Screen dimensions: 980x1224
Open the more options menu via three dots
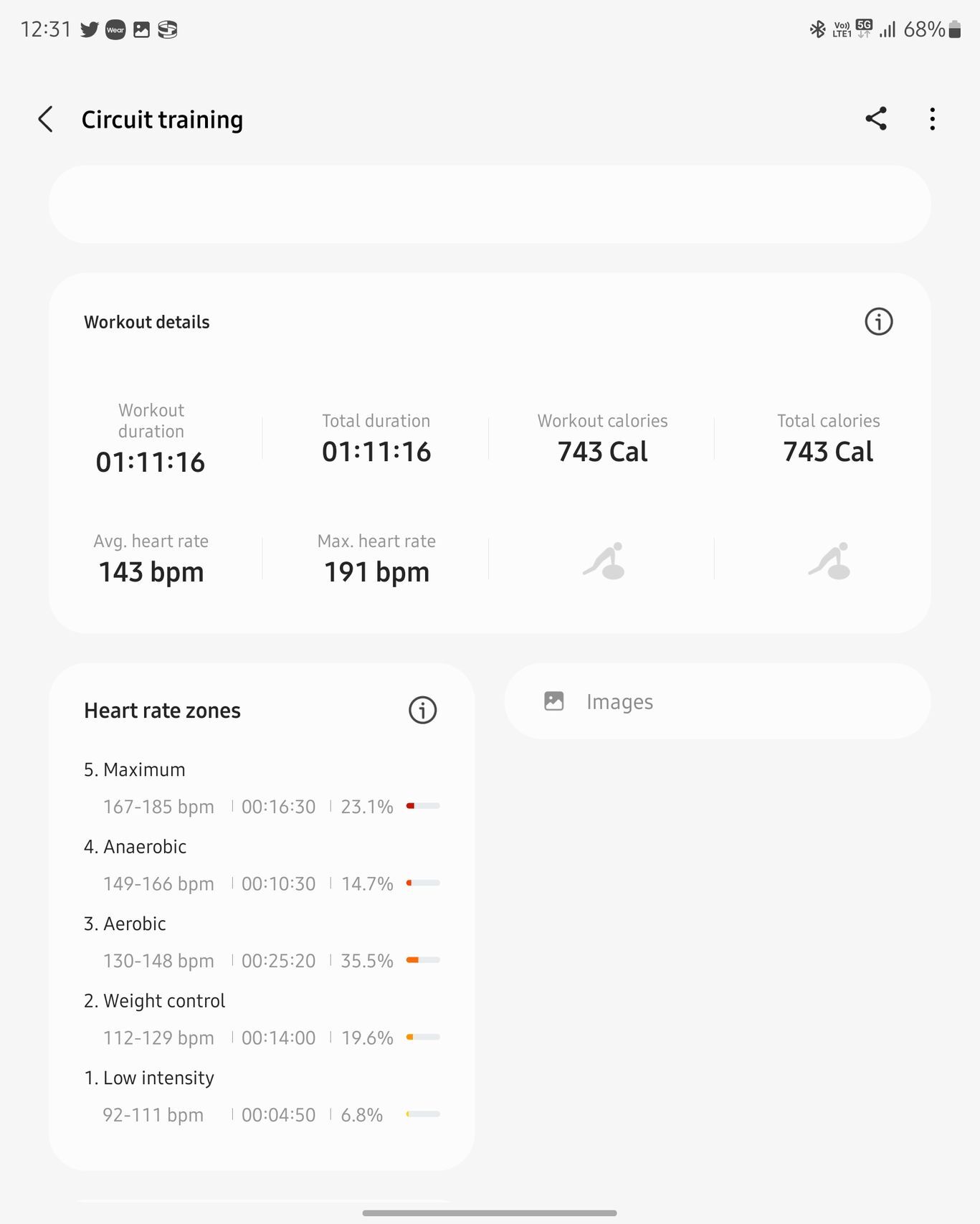[931, 119]
